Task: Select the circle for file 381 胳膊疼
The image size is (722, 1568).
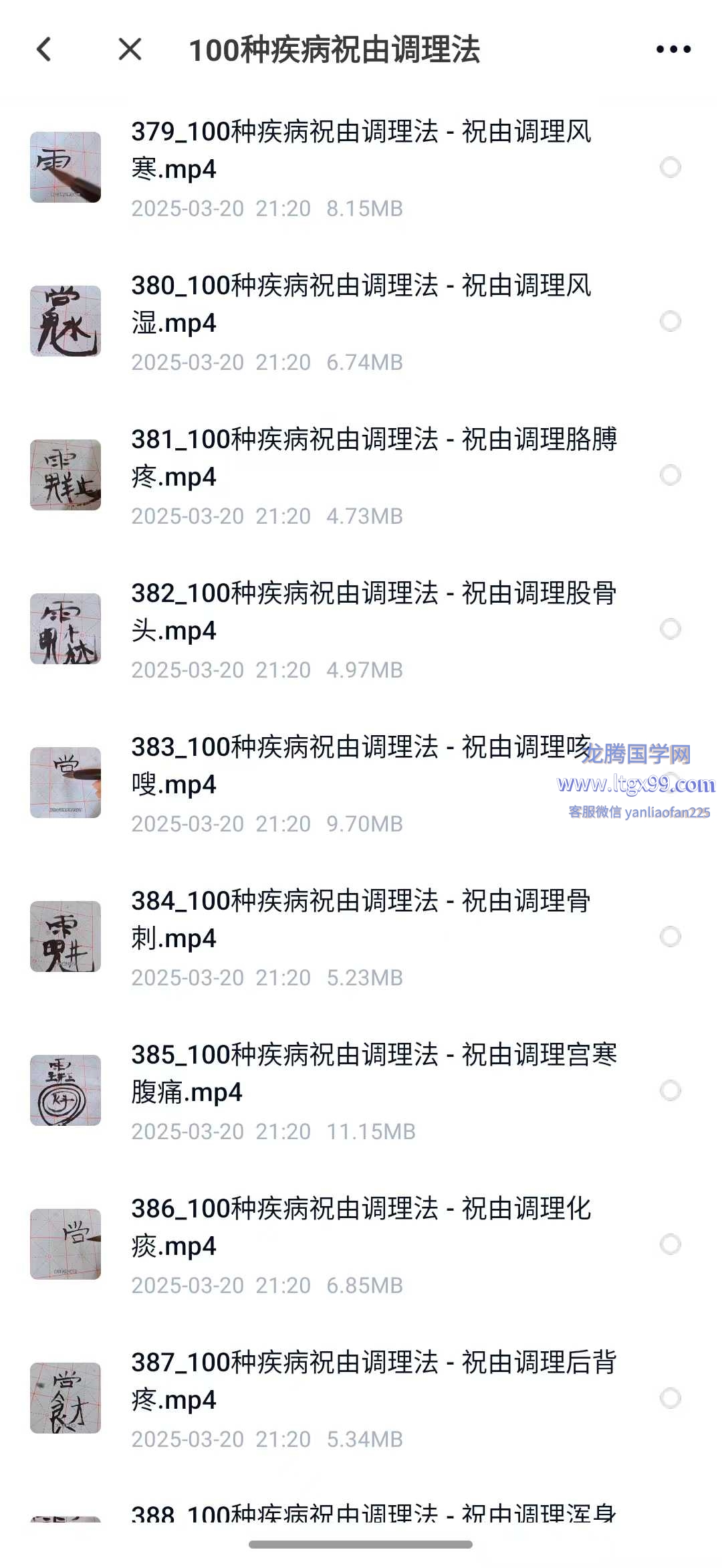Action: click(670, 475)
